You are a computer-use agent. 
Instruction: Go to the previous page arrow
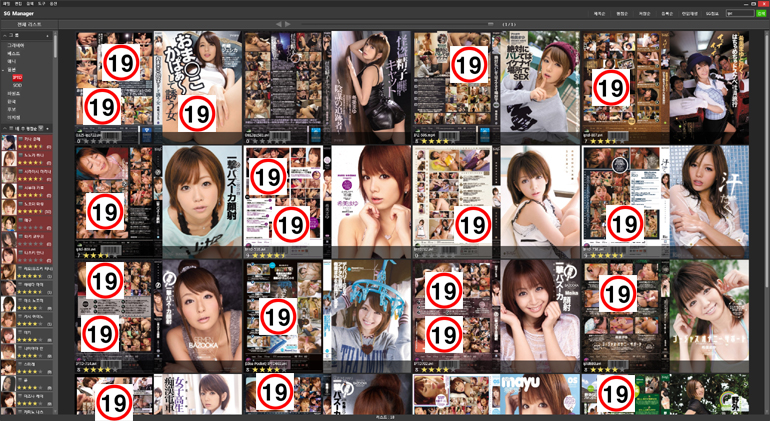pos(279,24)
